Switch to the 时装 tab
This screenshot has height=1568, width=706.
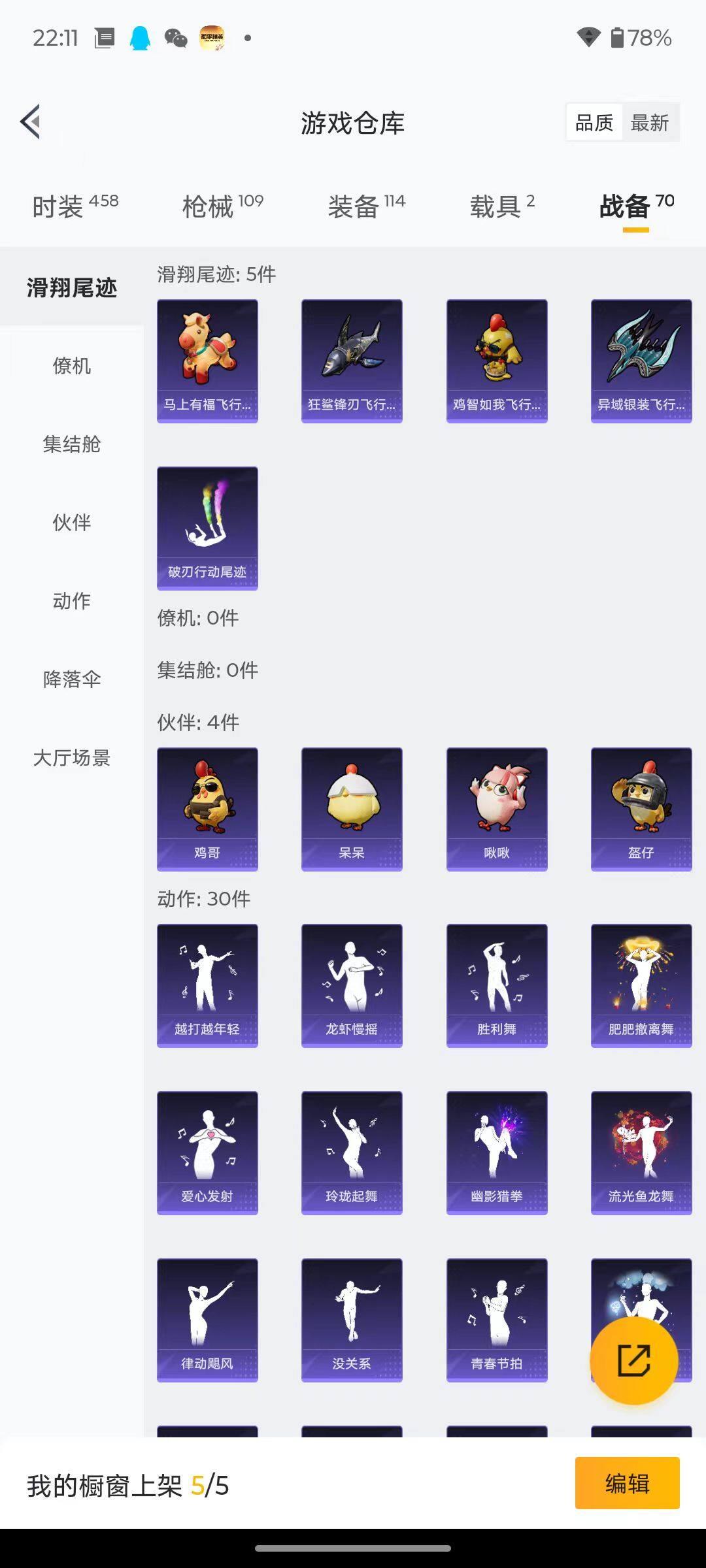coord(58,204)
